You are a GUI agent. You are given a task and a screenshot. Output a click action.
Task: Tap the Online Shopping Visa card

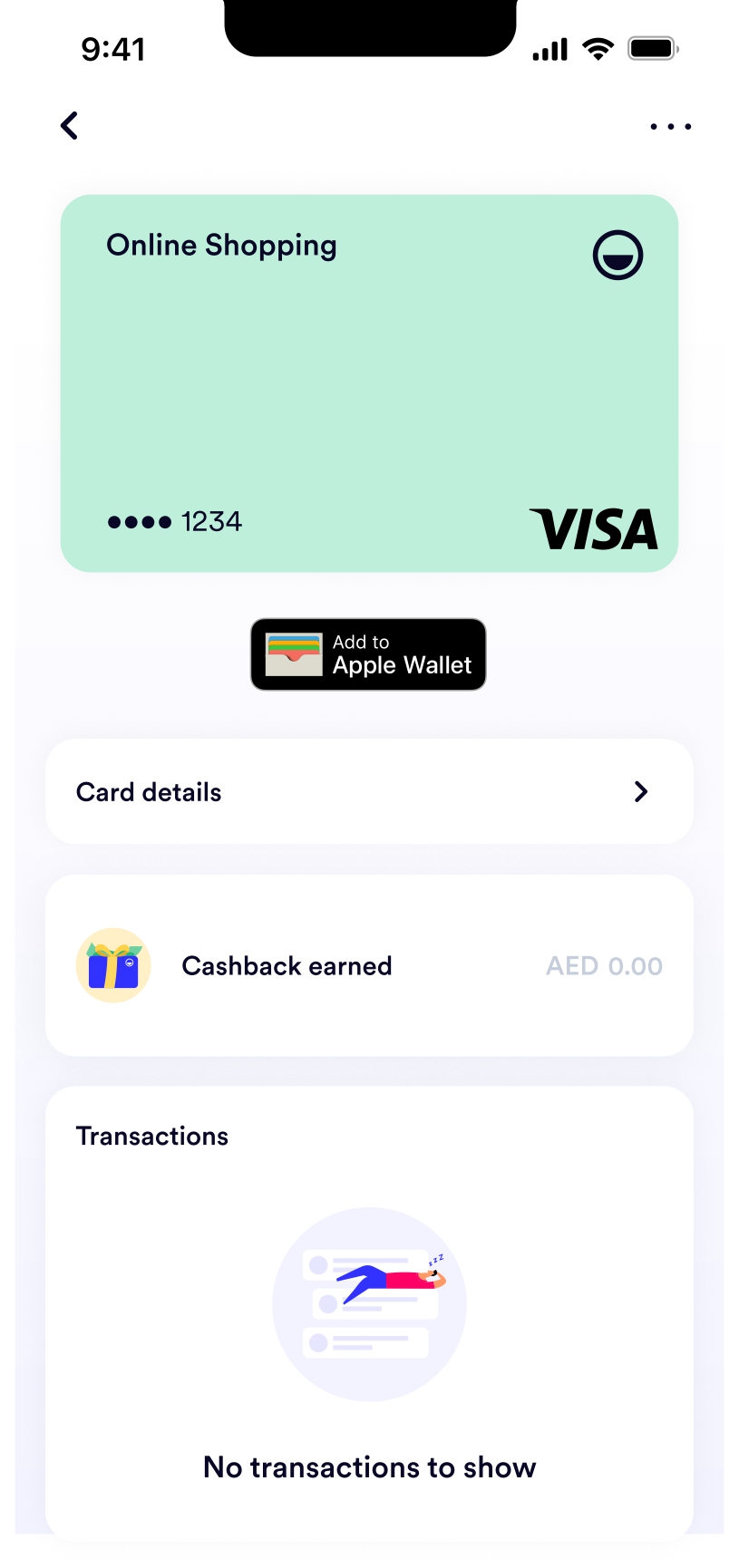click(x=369, y=382)
